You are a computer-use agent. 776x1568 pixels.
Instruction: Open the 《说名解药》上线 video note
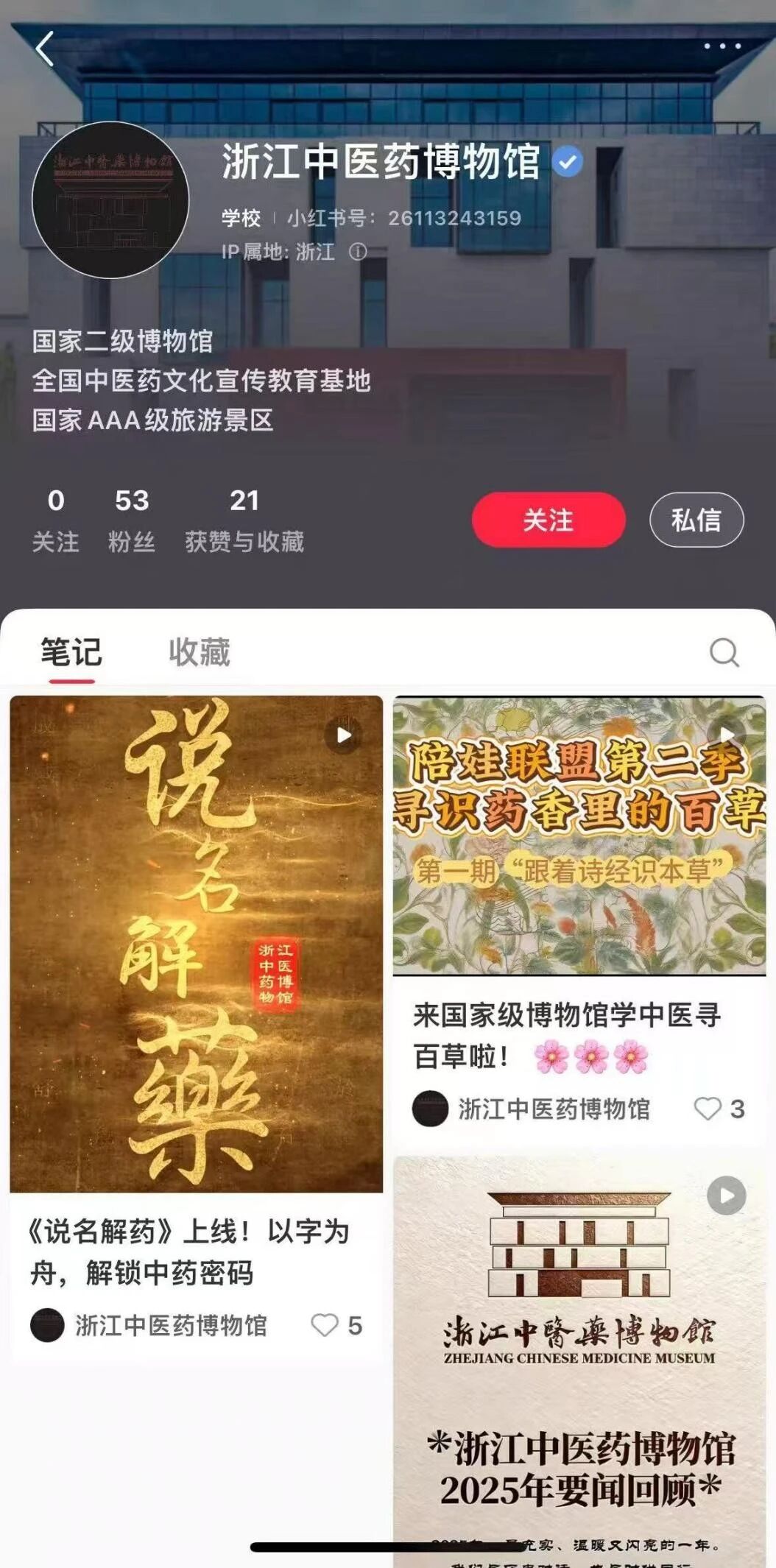196,944
